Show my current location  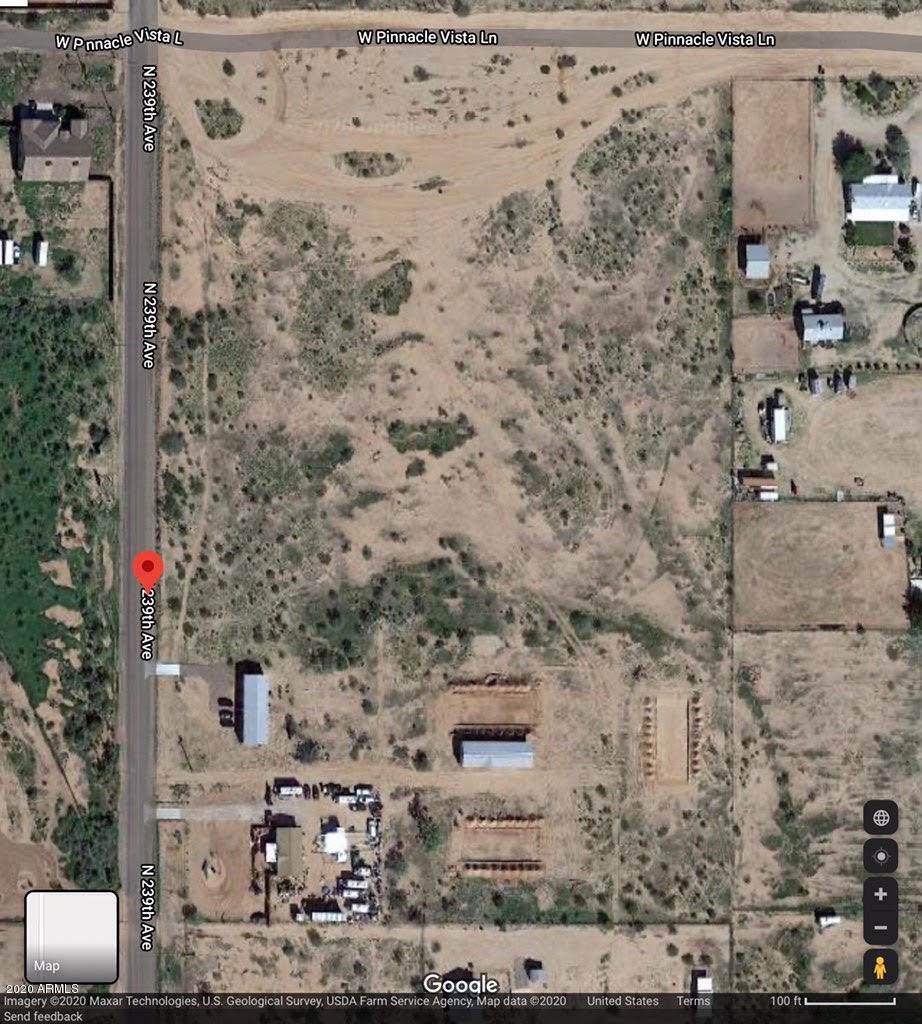(x=881, y=856)
